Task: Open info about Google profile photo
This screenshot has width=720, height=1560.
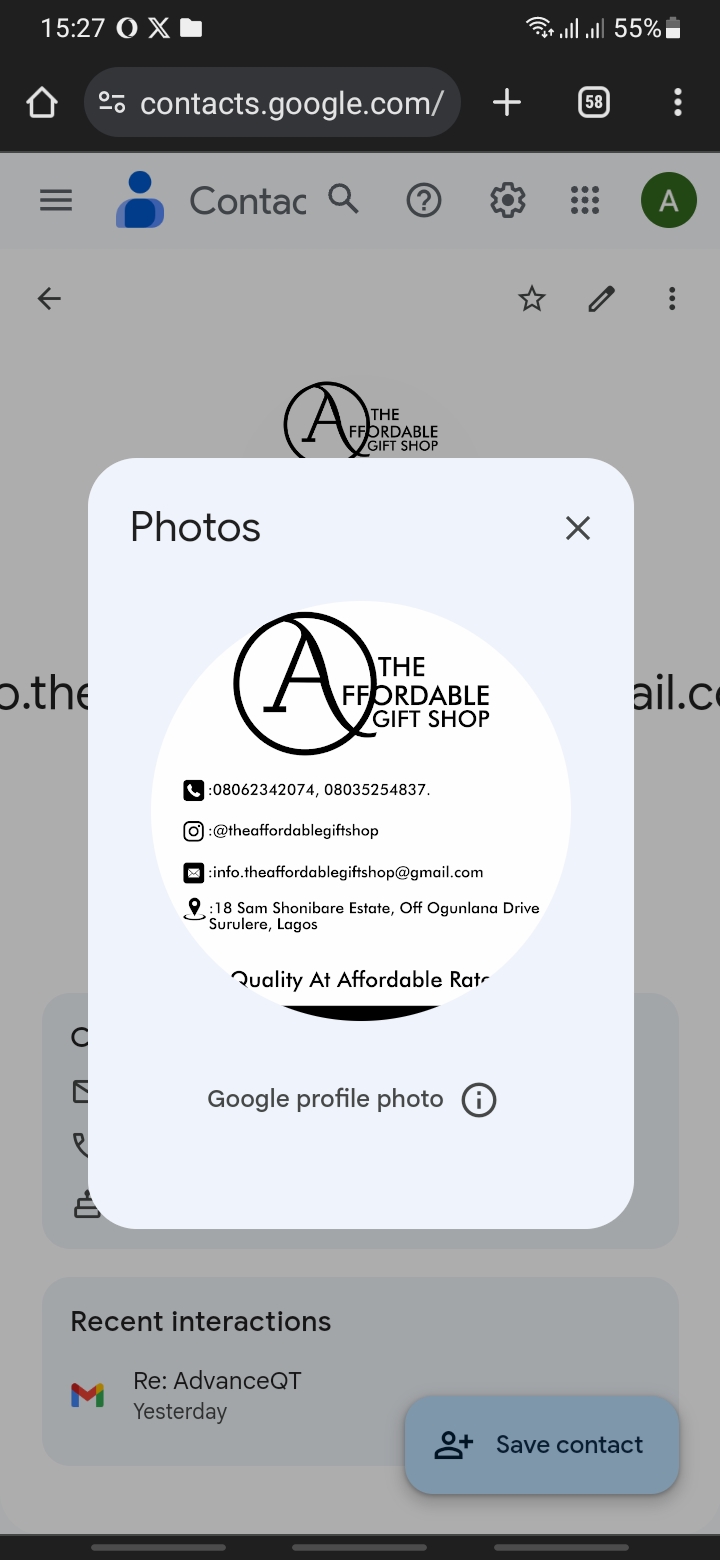Action: (479, 1100)
